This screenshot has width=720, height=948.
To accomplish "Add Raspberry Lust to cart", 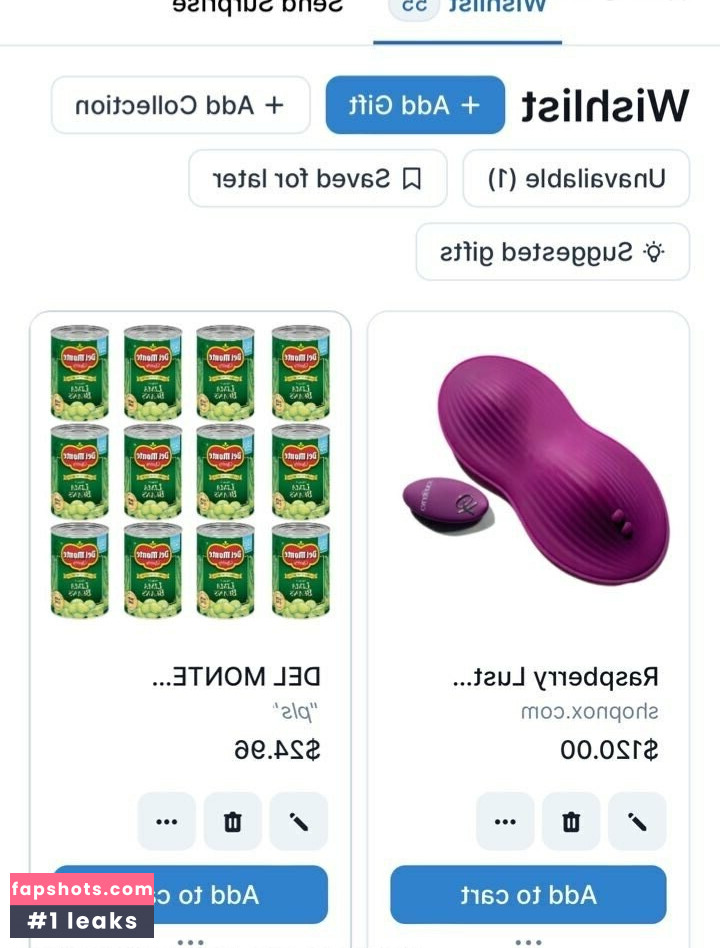I will pyautogui.click(x=528, y=895).
